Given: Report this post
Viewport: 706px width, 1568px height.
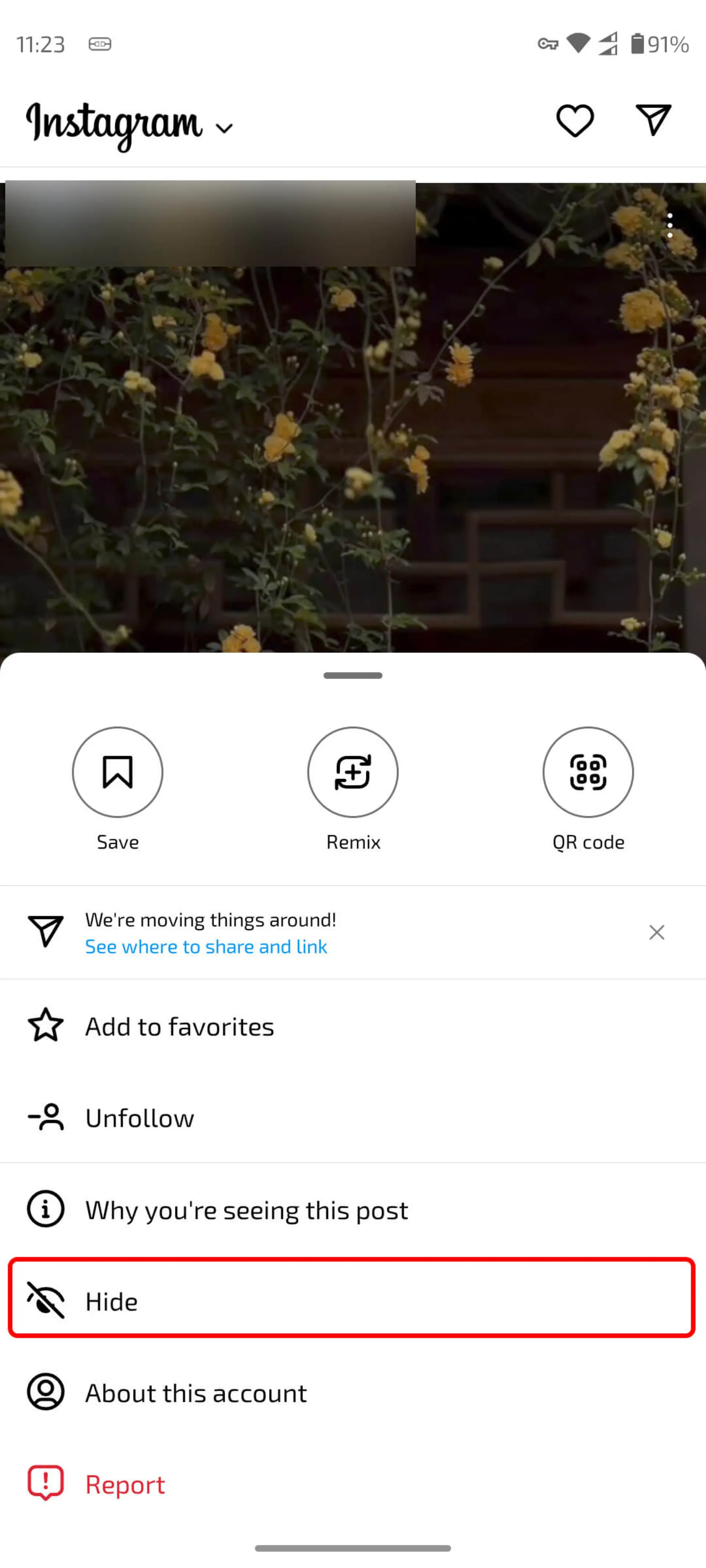Looking at the screenshot, I should (x=353, y=1484).
